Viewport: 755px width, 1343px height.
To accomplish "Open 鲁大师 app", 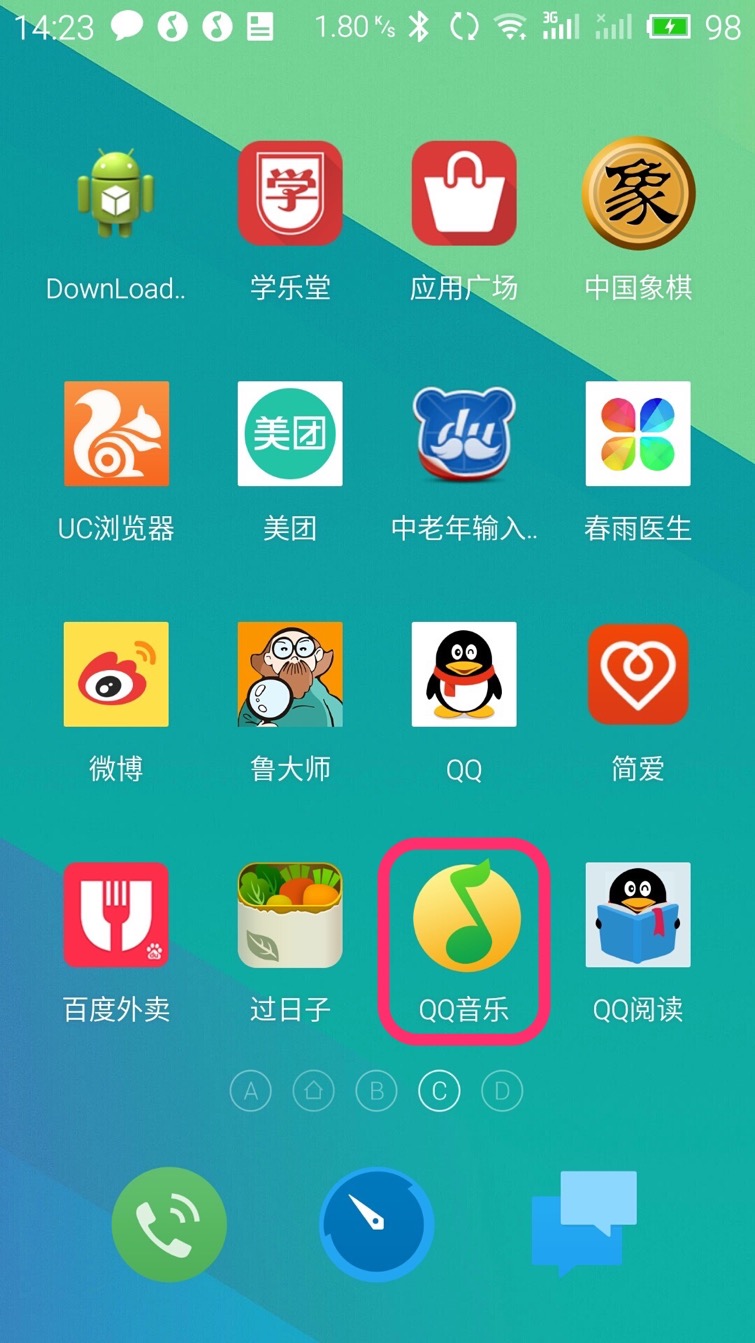I will [290, 674].
